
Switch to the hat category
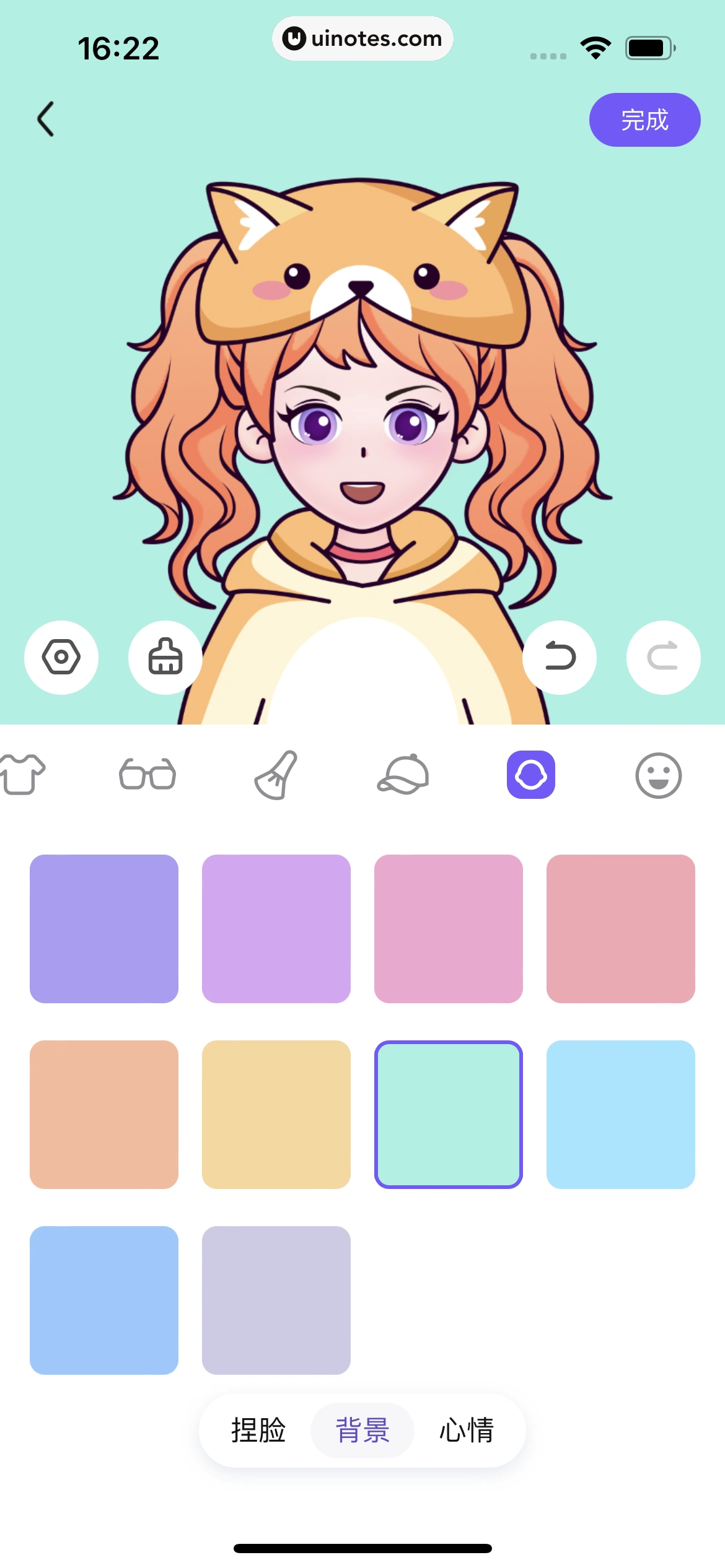(x=403, y=775)
